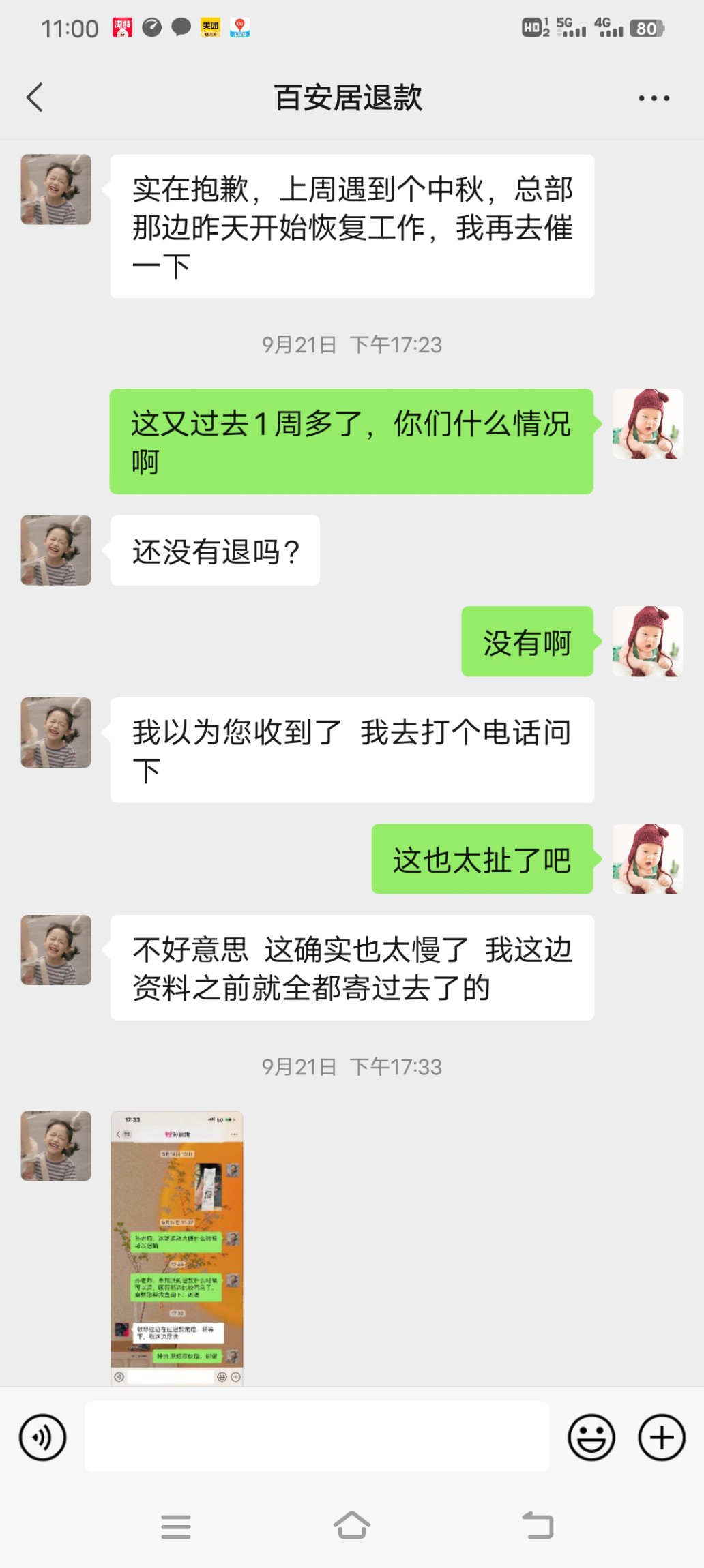Go back from the 百安居退款 chat
704x1568 pixels.
pos(35,97)
